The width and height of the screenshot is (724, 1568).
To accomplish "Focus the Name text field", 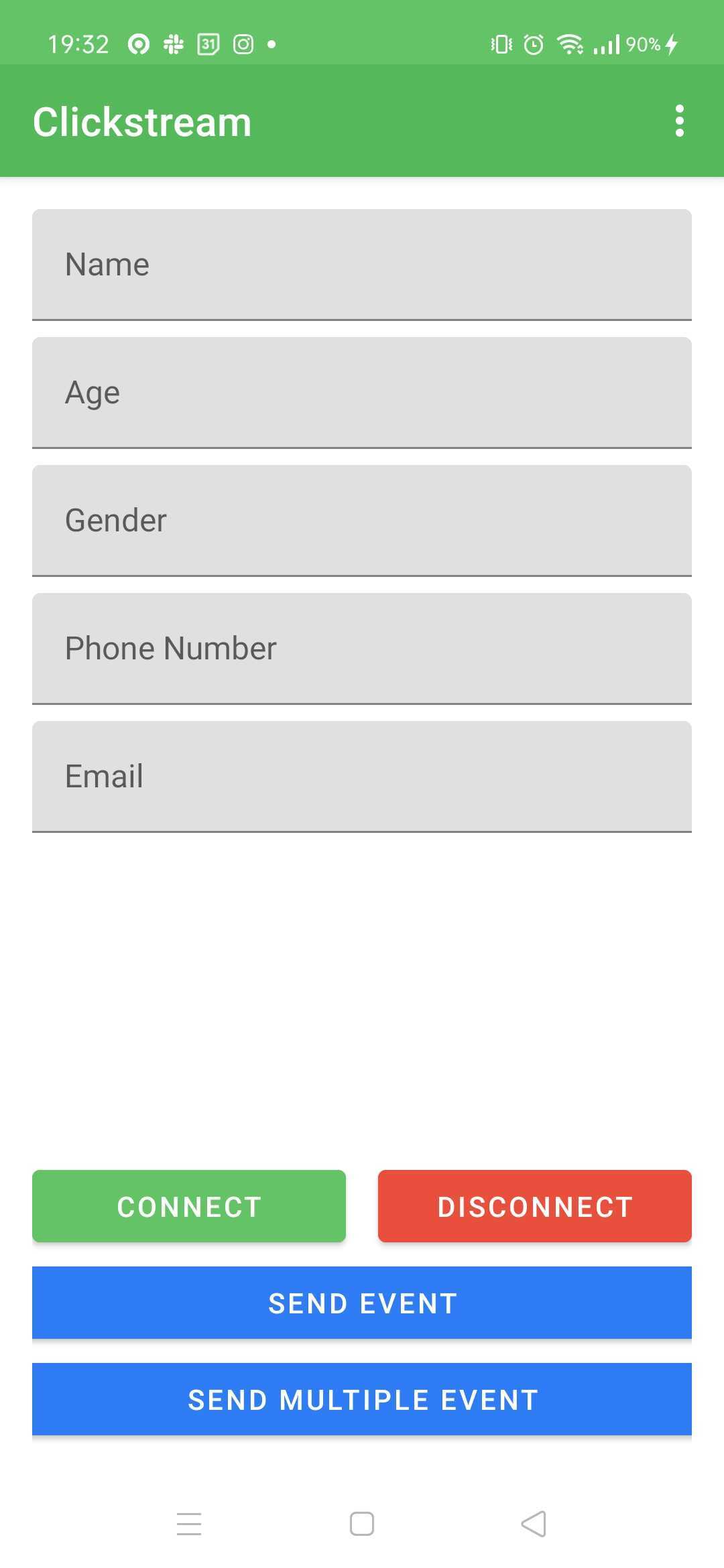I will click(x=362, y=265).
